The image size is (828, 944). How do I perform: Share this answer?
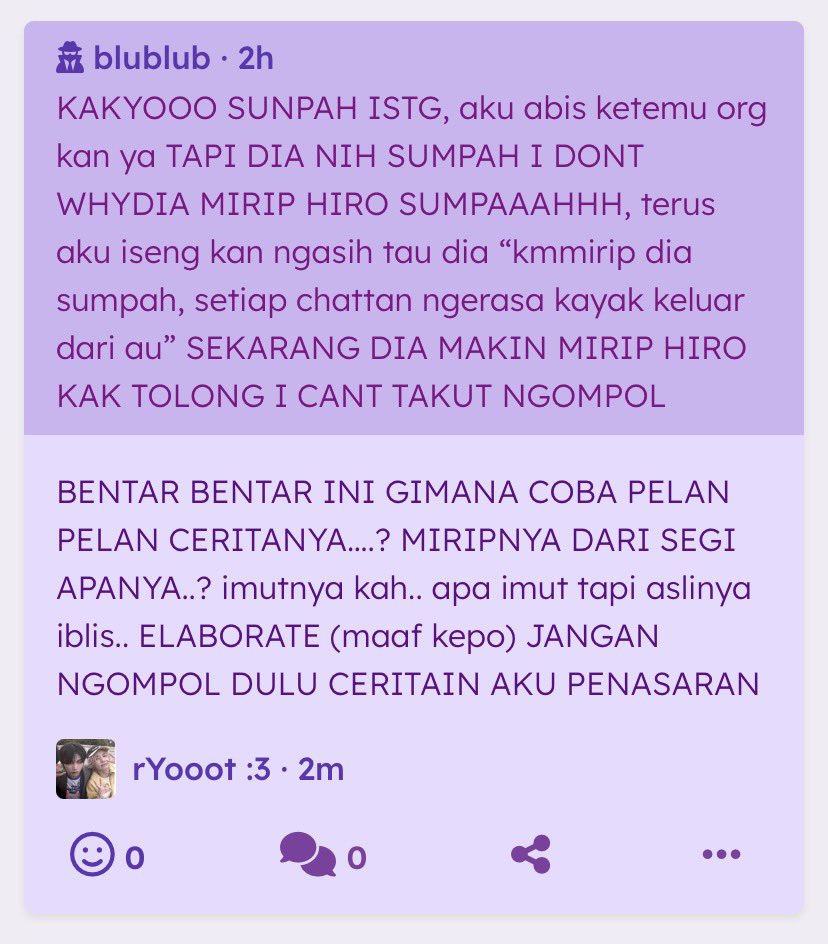click(x=530, y=855)
